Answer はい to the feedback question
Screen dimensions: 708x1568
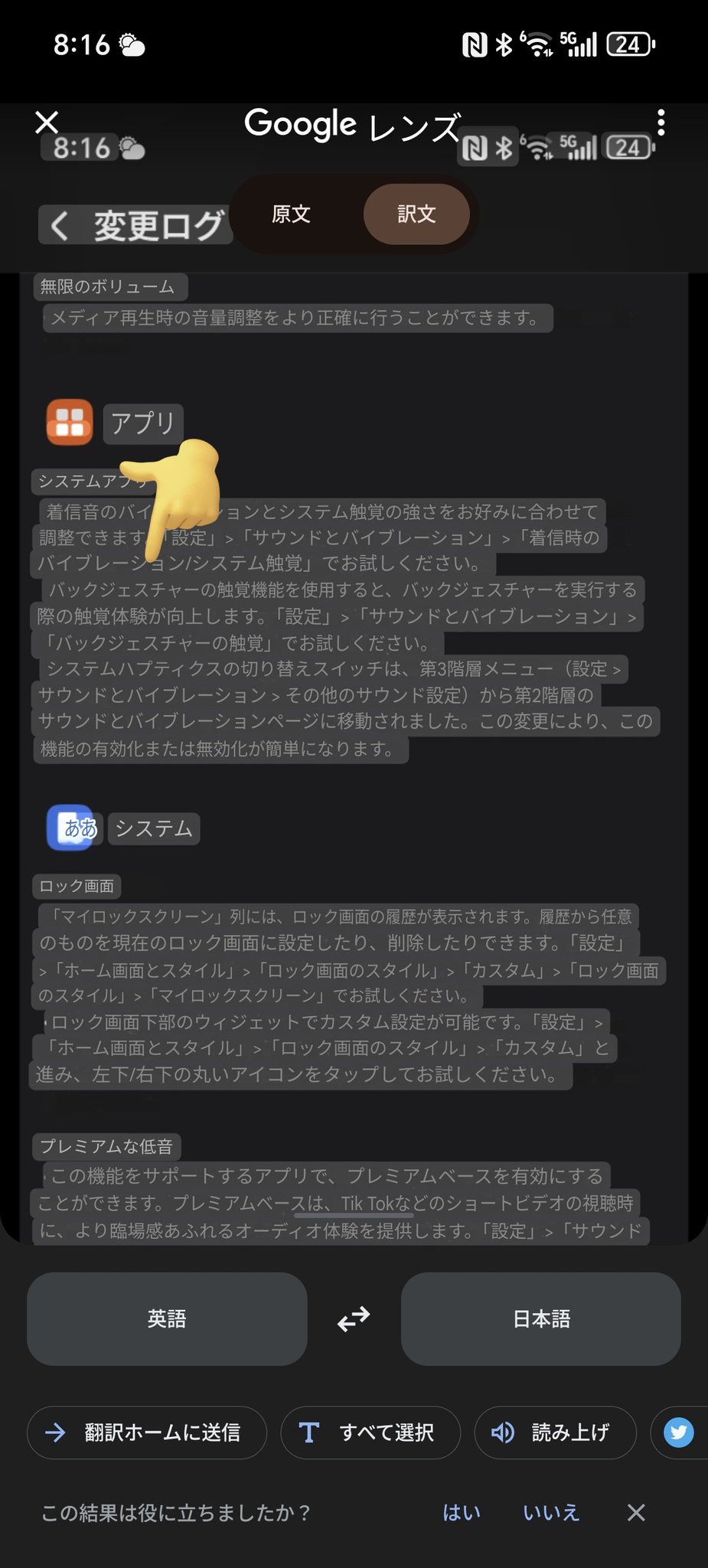[x=462, y=1512]
